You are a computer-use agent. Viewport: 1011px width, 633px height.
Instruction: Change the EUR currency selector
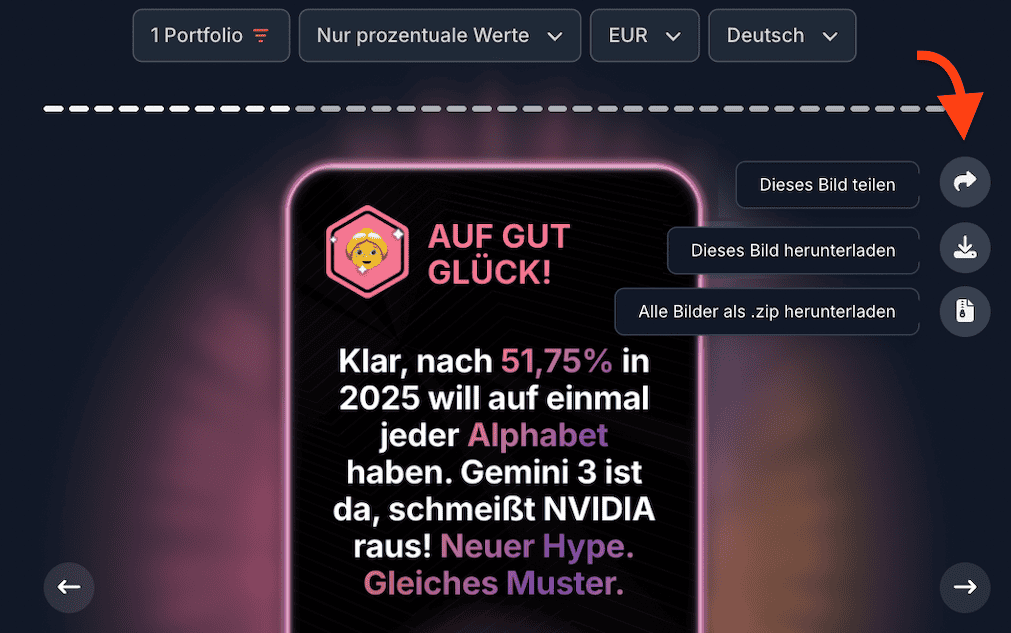click(x=644, y=36)
